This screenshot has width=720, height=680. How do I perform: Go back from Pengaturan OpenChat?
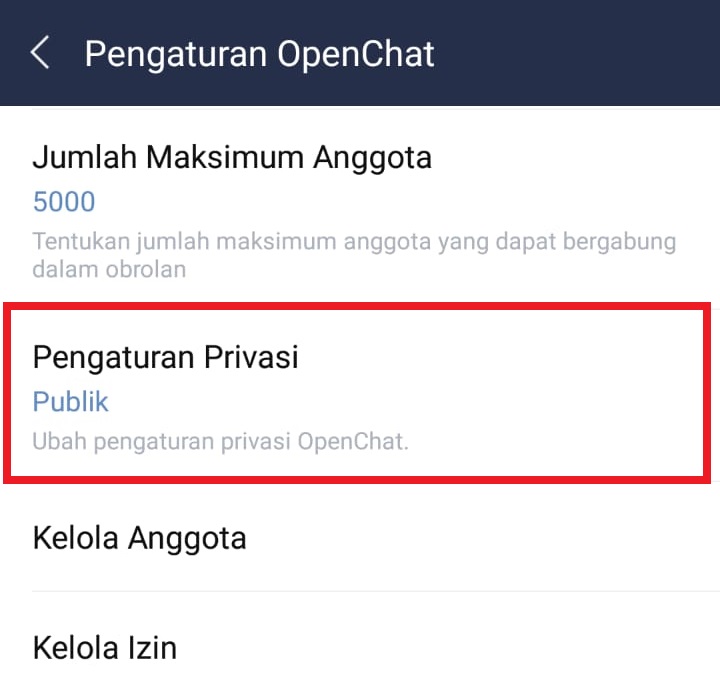[40, 53]
